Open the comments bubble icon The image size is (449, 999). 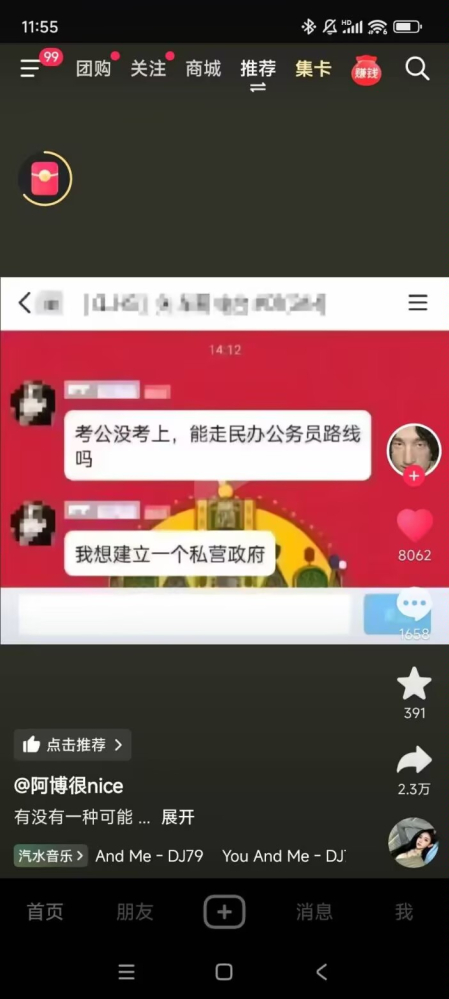pyautogui.click(x=414, y=605)
